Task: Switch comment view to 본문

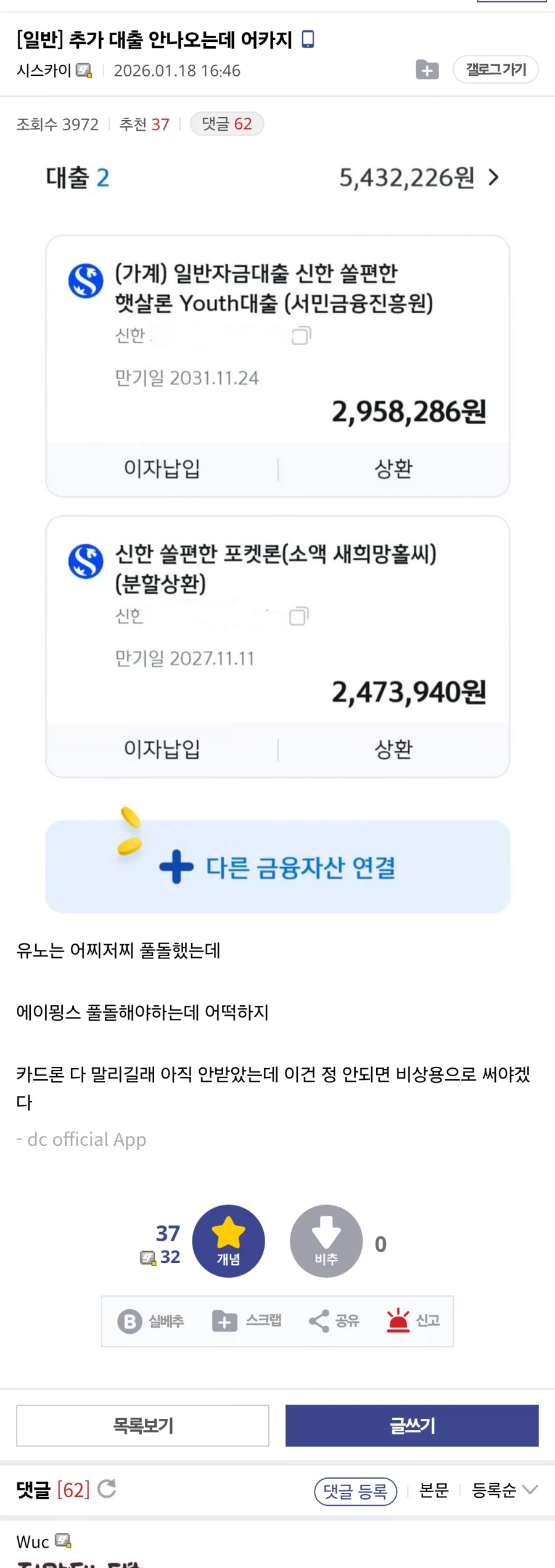Action: [434, 1491]
